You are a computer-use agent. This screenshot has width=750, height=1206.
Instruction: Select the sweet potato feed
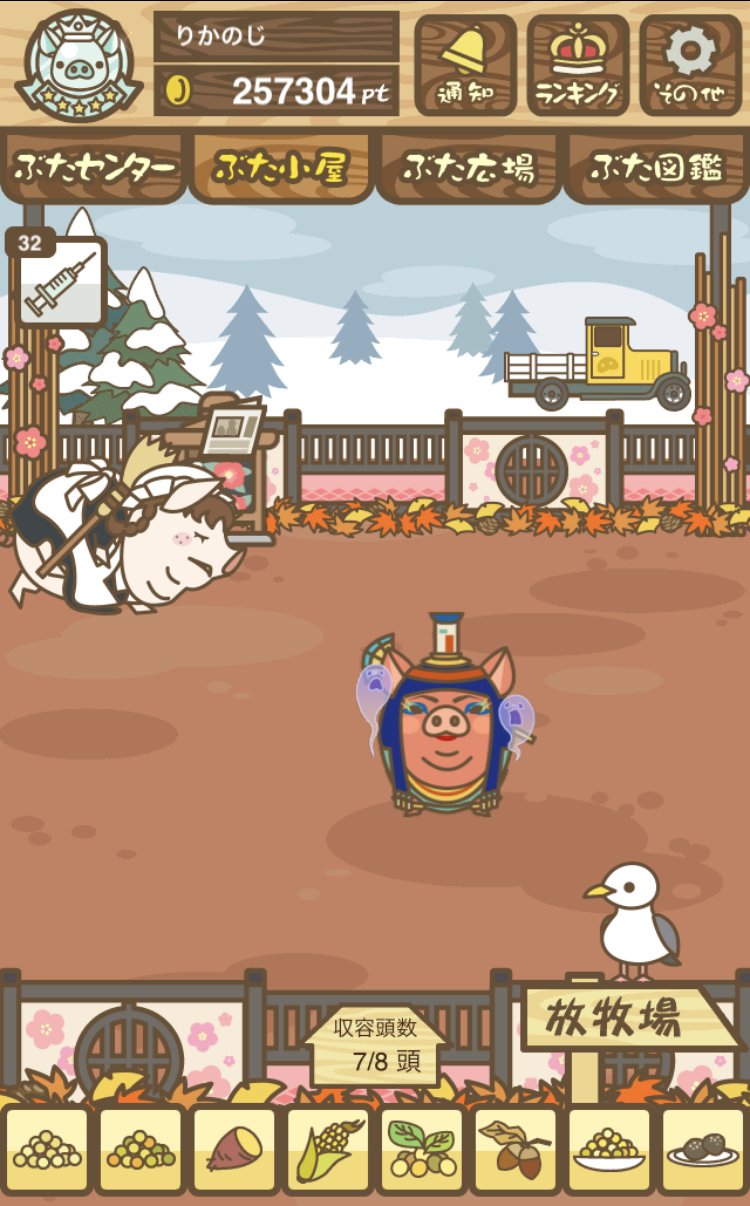[234, 1150]
